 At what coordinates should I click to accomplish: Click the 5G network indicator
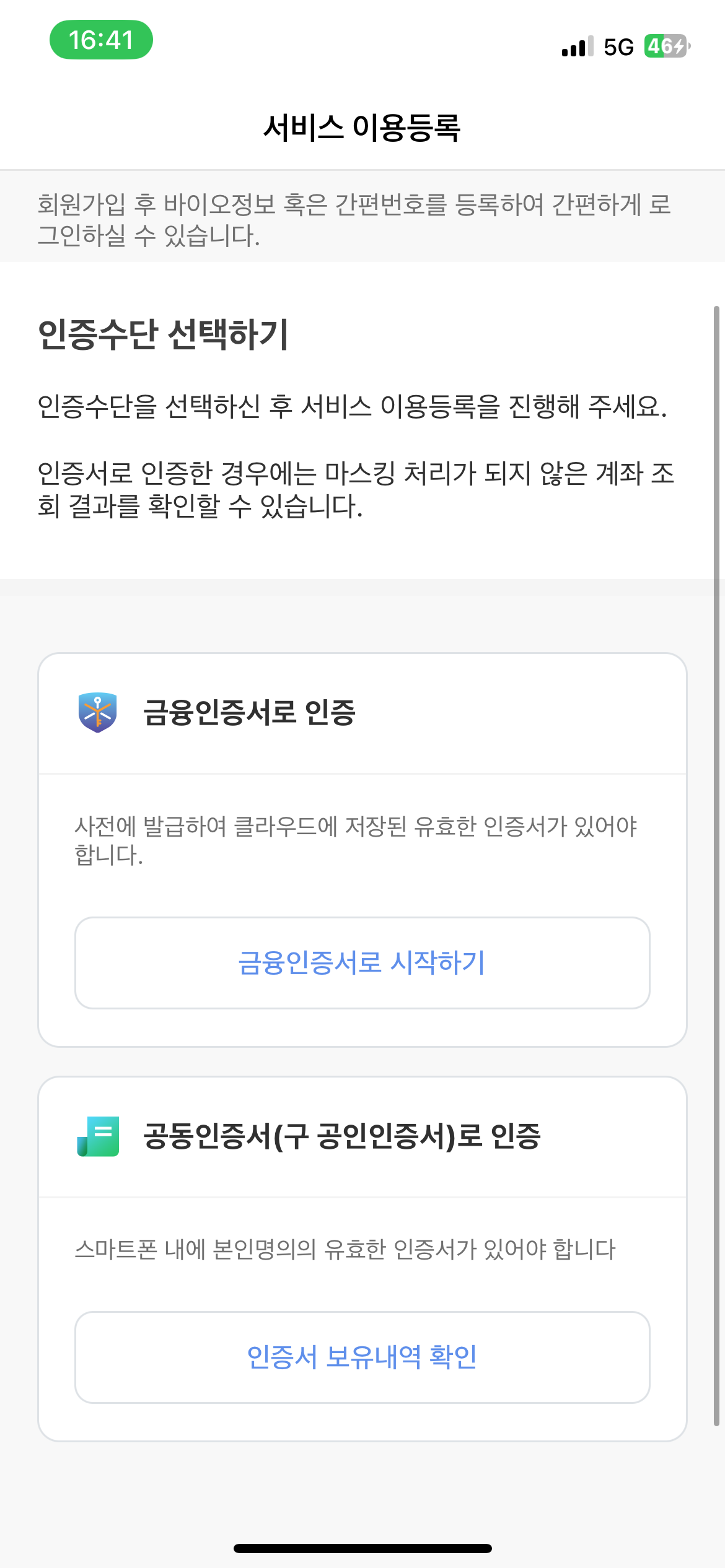(x=617, y=46)
